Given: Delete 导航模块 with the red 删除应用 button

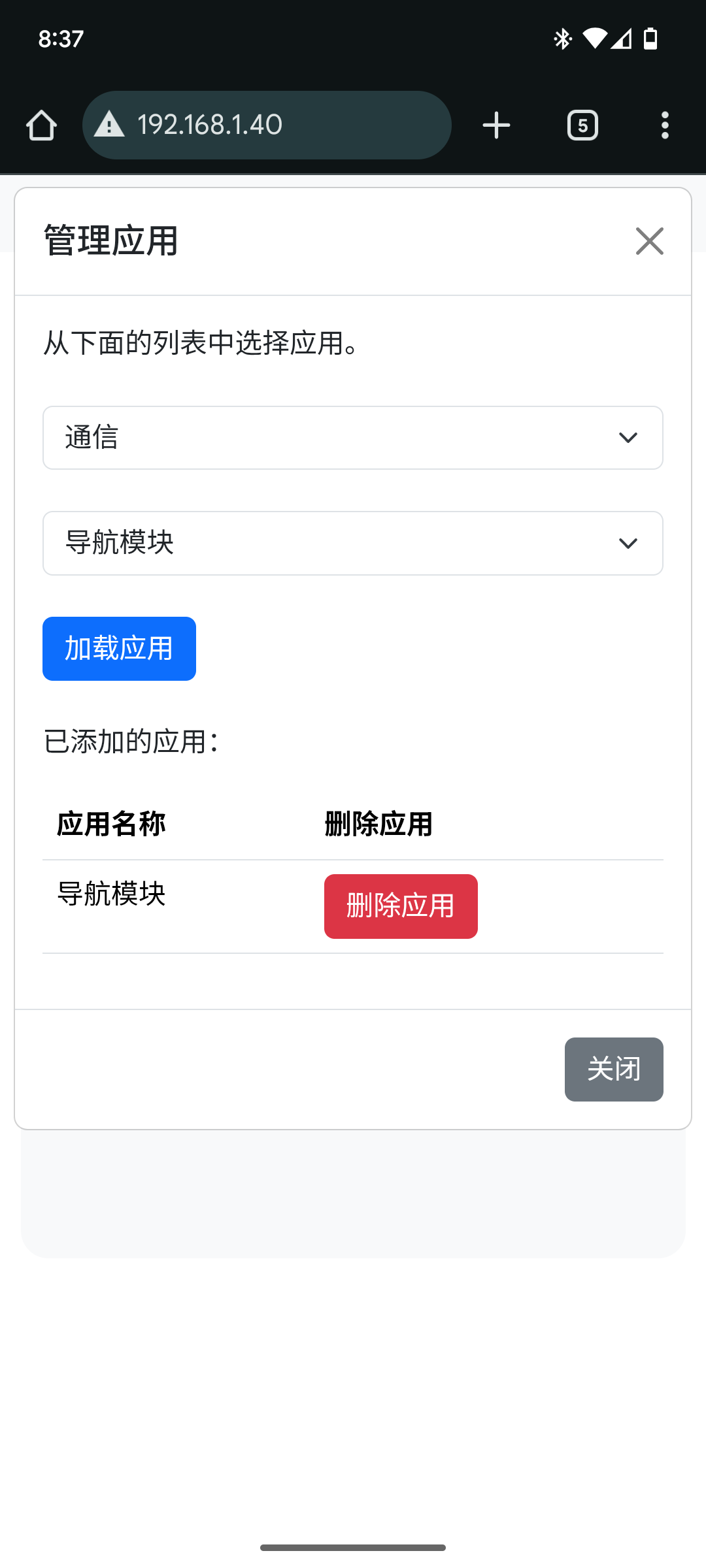Looking at the screenshot, I should (x=401, y=906).
